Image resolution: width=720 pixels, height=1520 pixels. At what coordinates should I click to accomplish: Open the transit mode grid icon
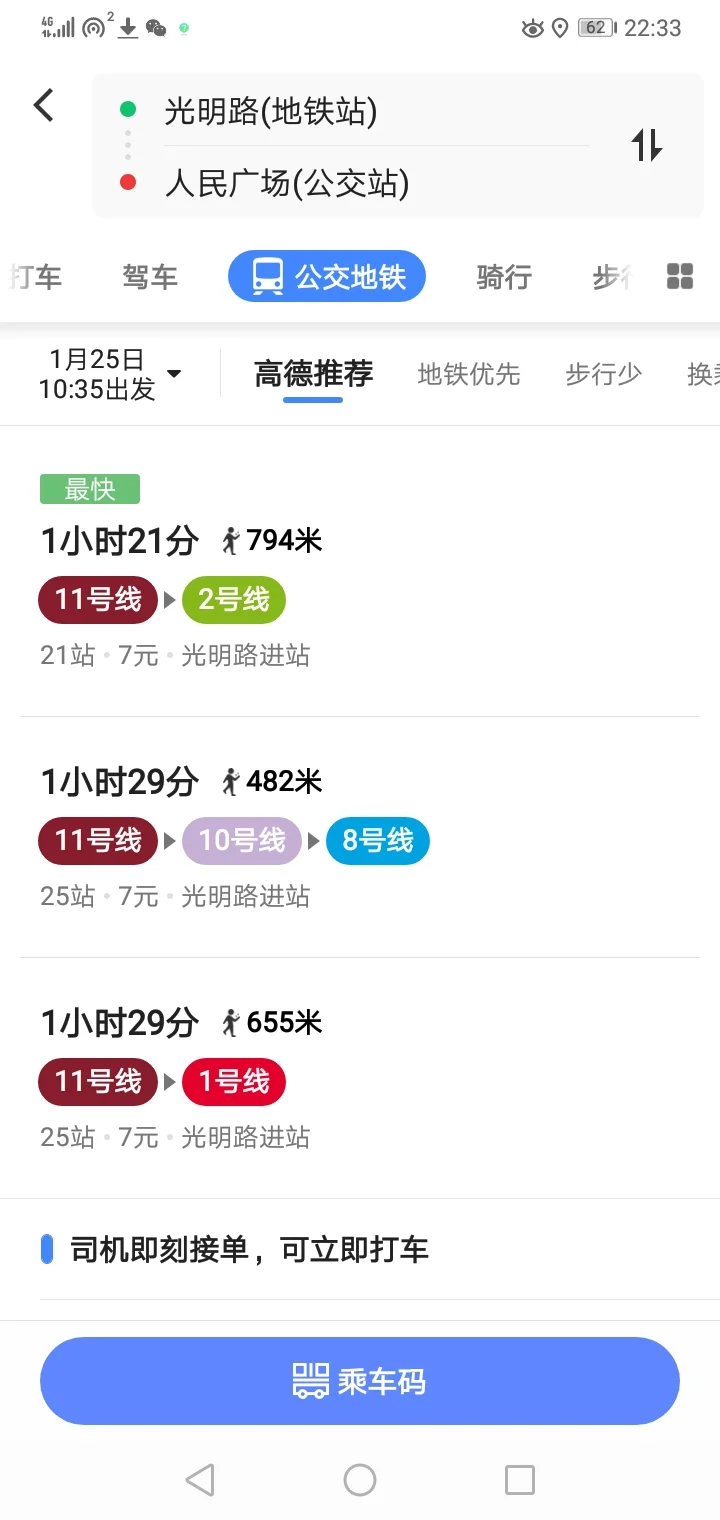tap(679, 276)
